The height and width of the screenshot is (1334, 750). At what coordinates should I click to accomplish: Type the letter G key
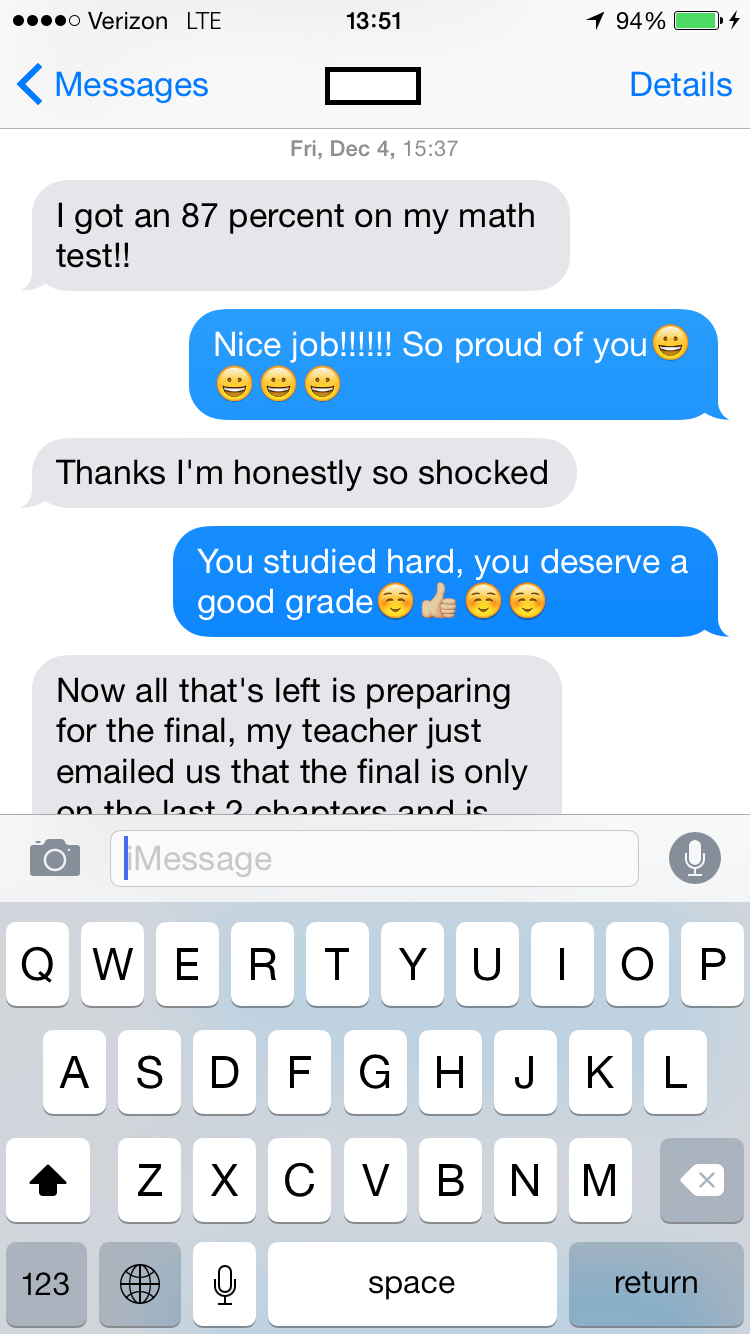[375, 1072]
